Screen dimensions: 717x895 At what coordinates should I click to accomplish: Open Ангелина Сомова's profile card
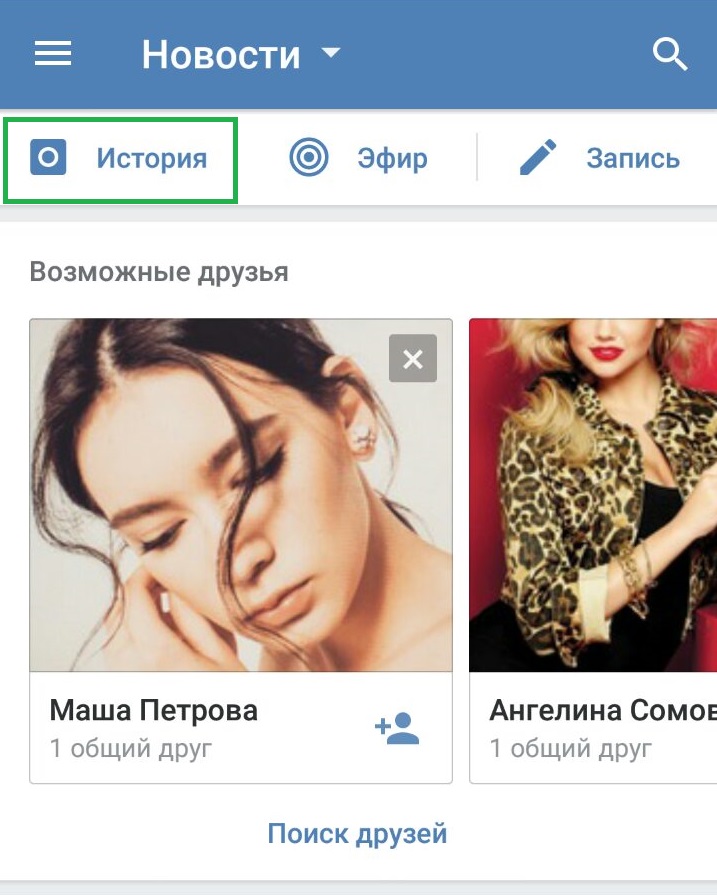pyautogui.click(x=592, y=496)
